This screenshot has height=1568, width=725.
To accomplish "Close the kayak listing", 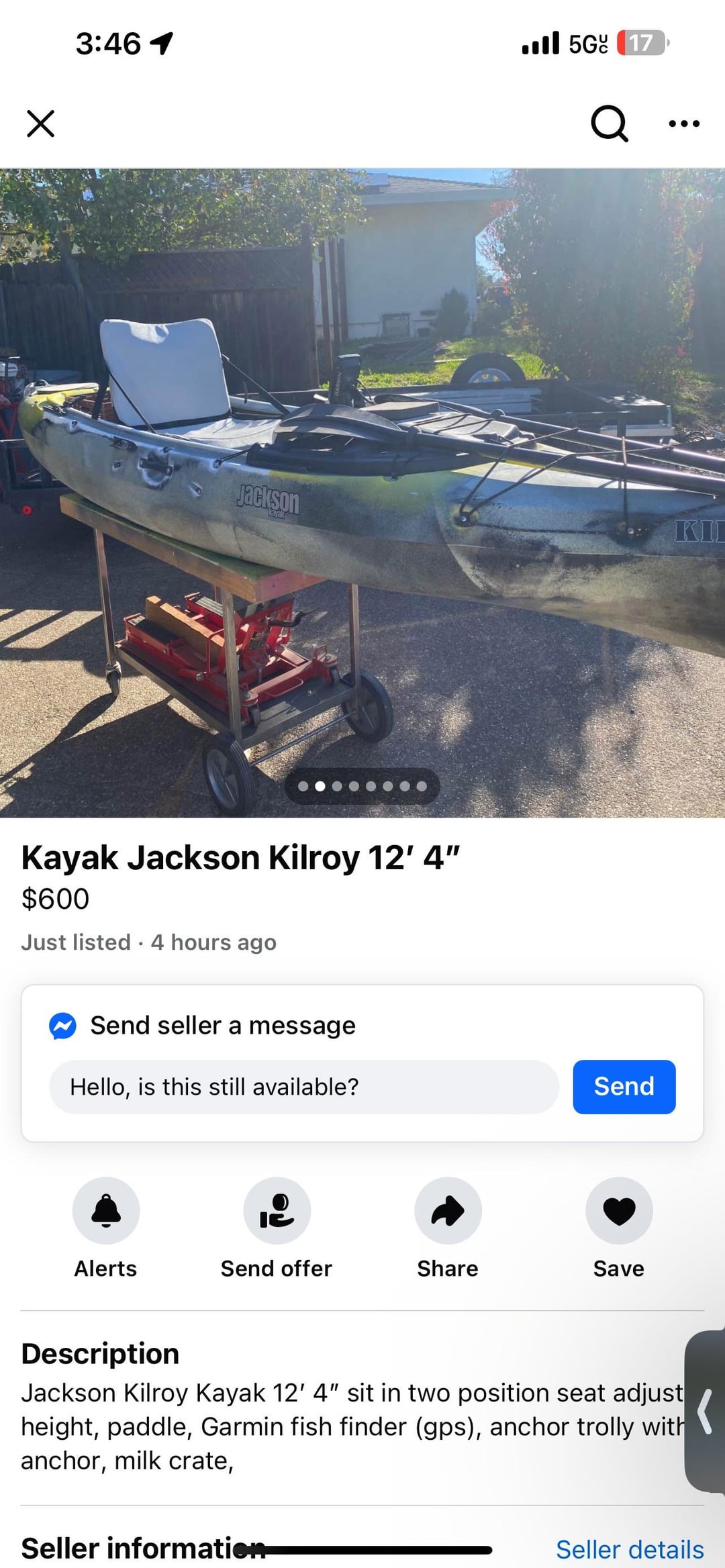I will coord(40,124).
